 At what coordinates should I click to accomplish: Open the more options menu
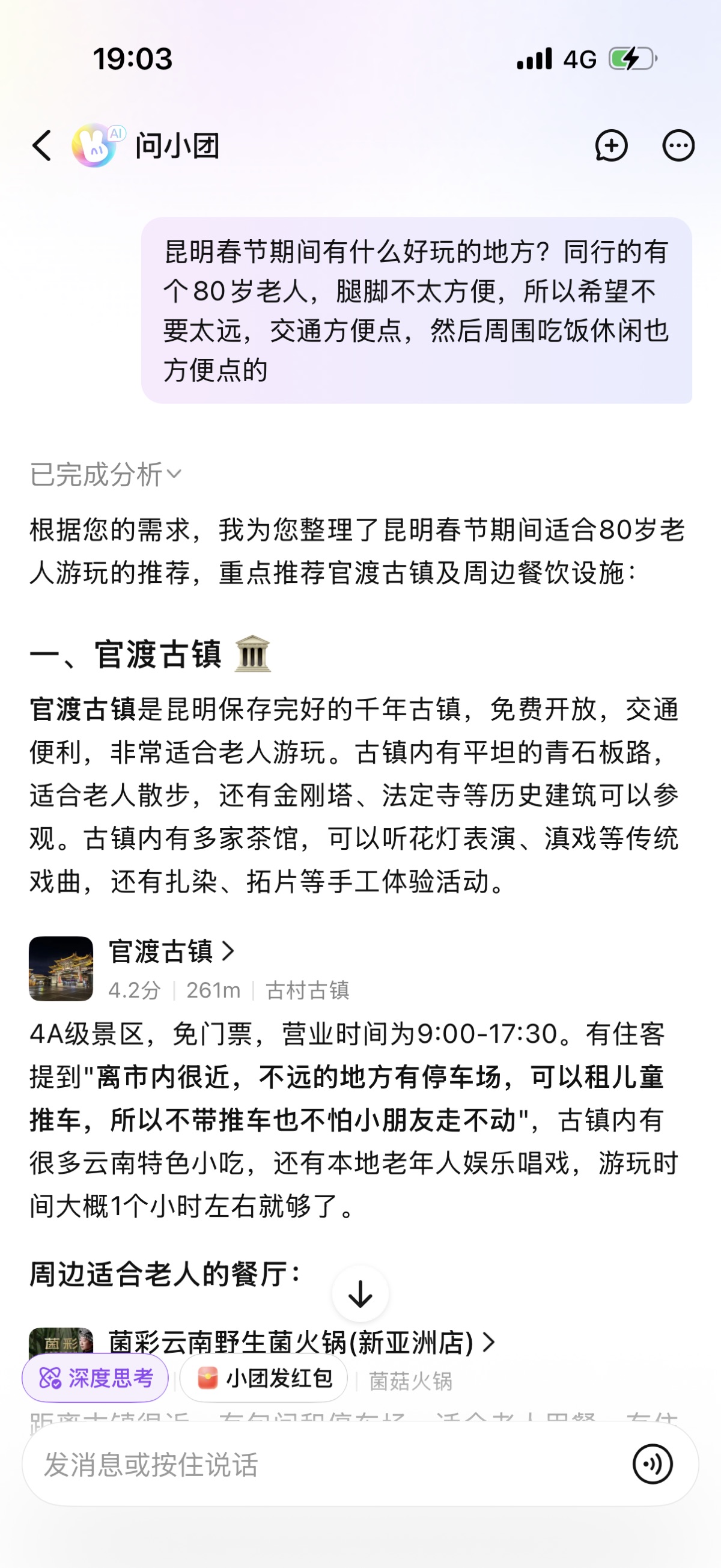coord(678,146)
